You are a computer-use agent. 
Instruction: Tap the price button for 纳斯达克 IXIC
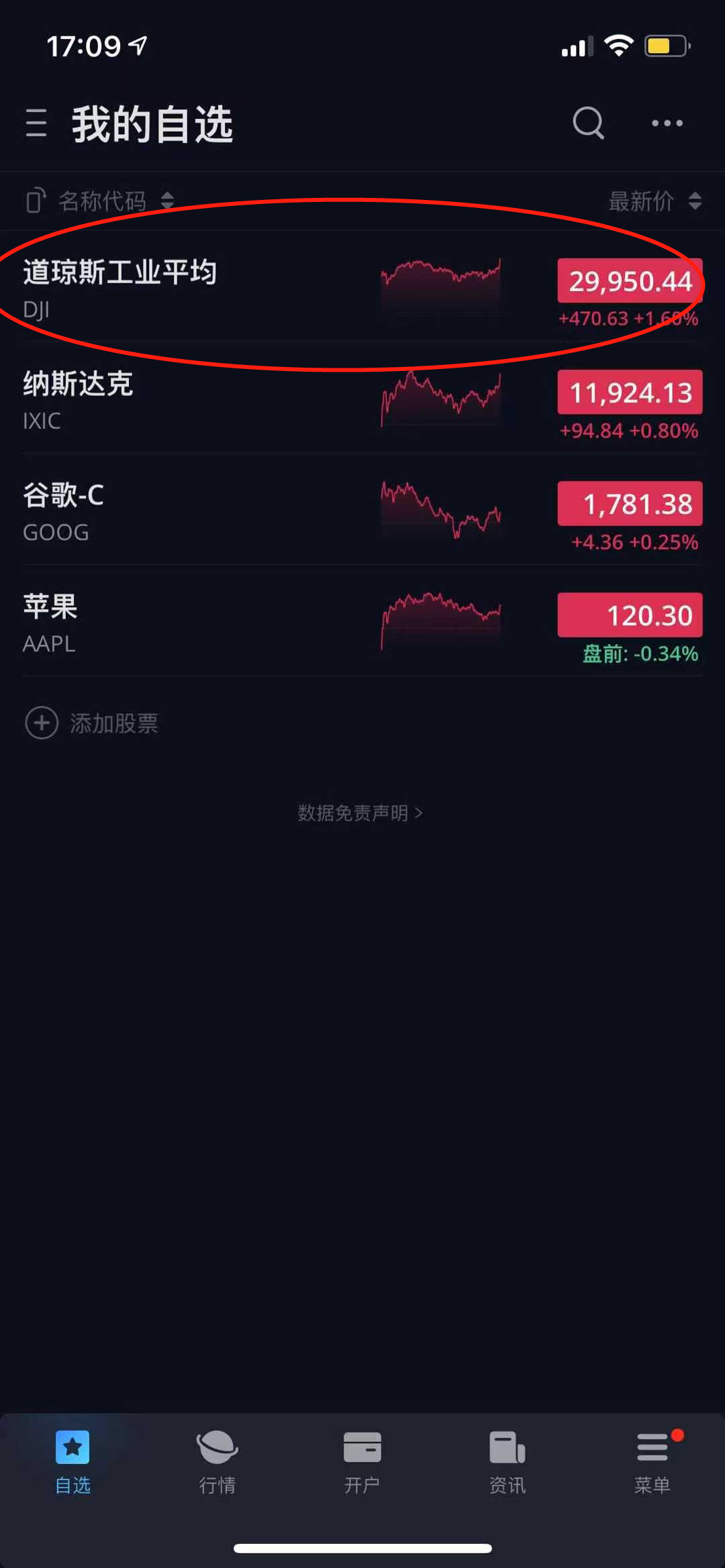coord(628,393)
